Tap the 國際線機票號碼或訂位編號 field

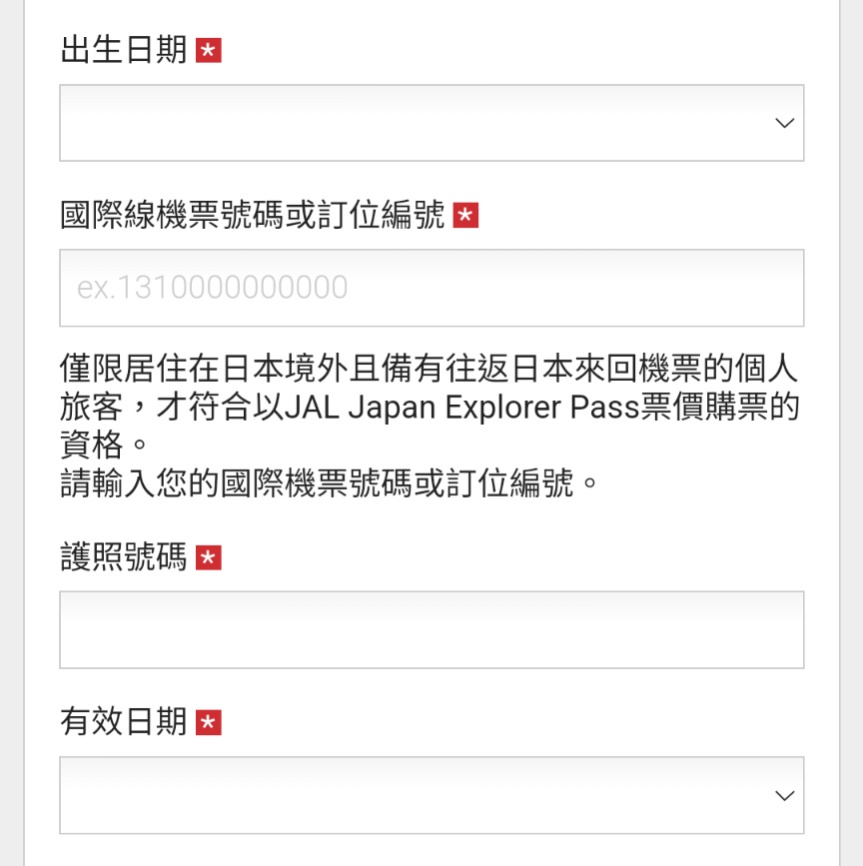click(x=431, y=288)
